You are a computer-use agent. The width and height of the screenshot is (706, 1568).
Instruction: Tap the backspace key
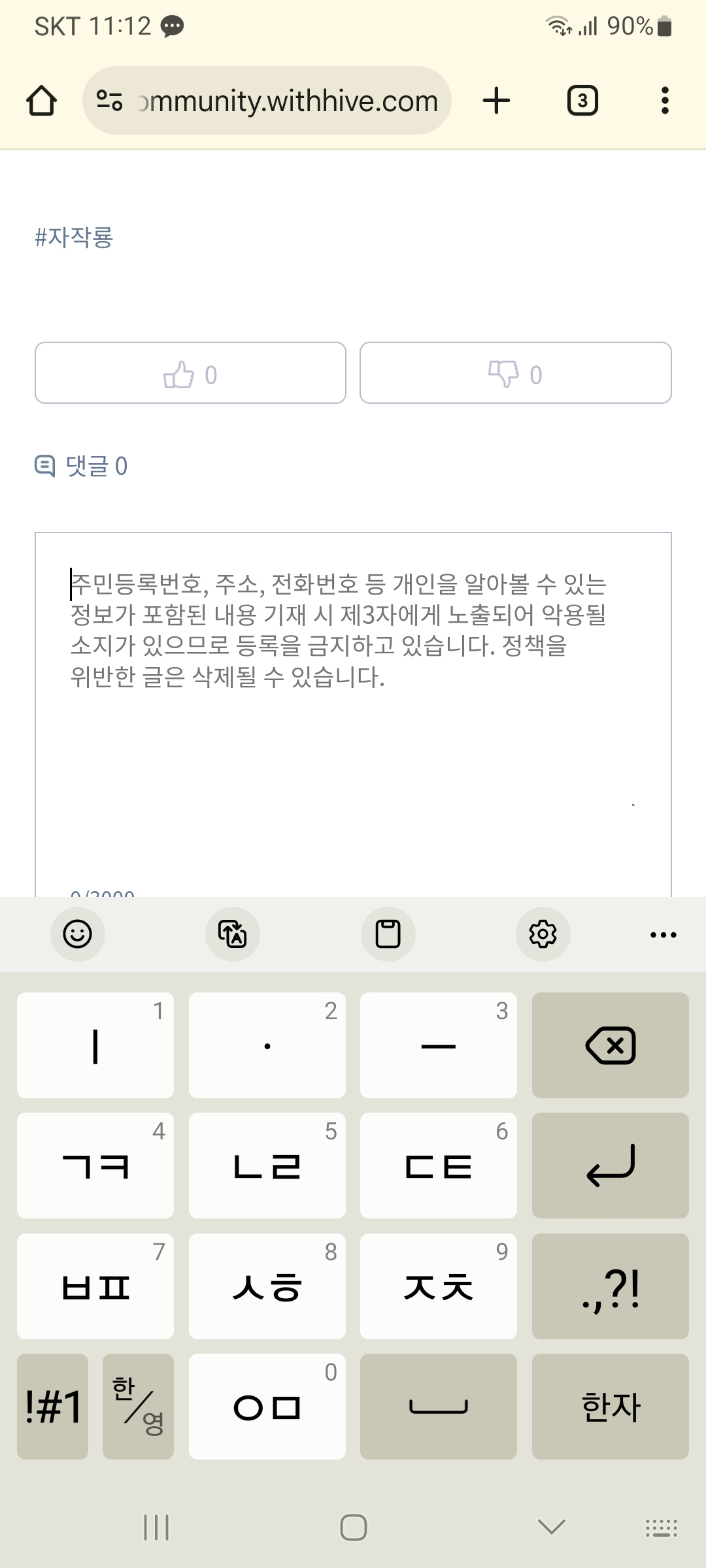point(610,1045)
